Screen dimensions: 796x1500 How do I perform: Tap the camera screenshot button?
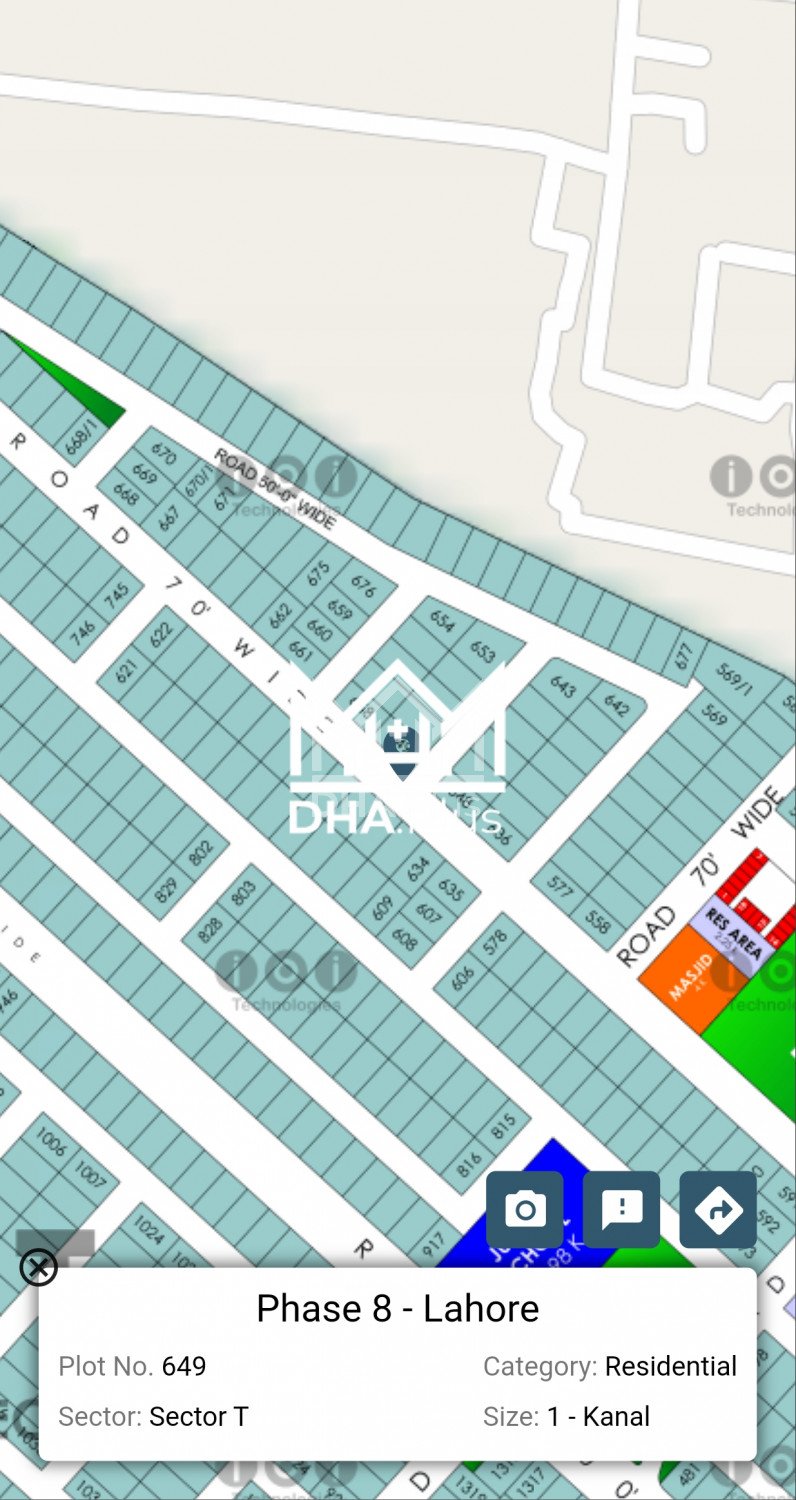[525, 1209]
